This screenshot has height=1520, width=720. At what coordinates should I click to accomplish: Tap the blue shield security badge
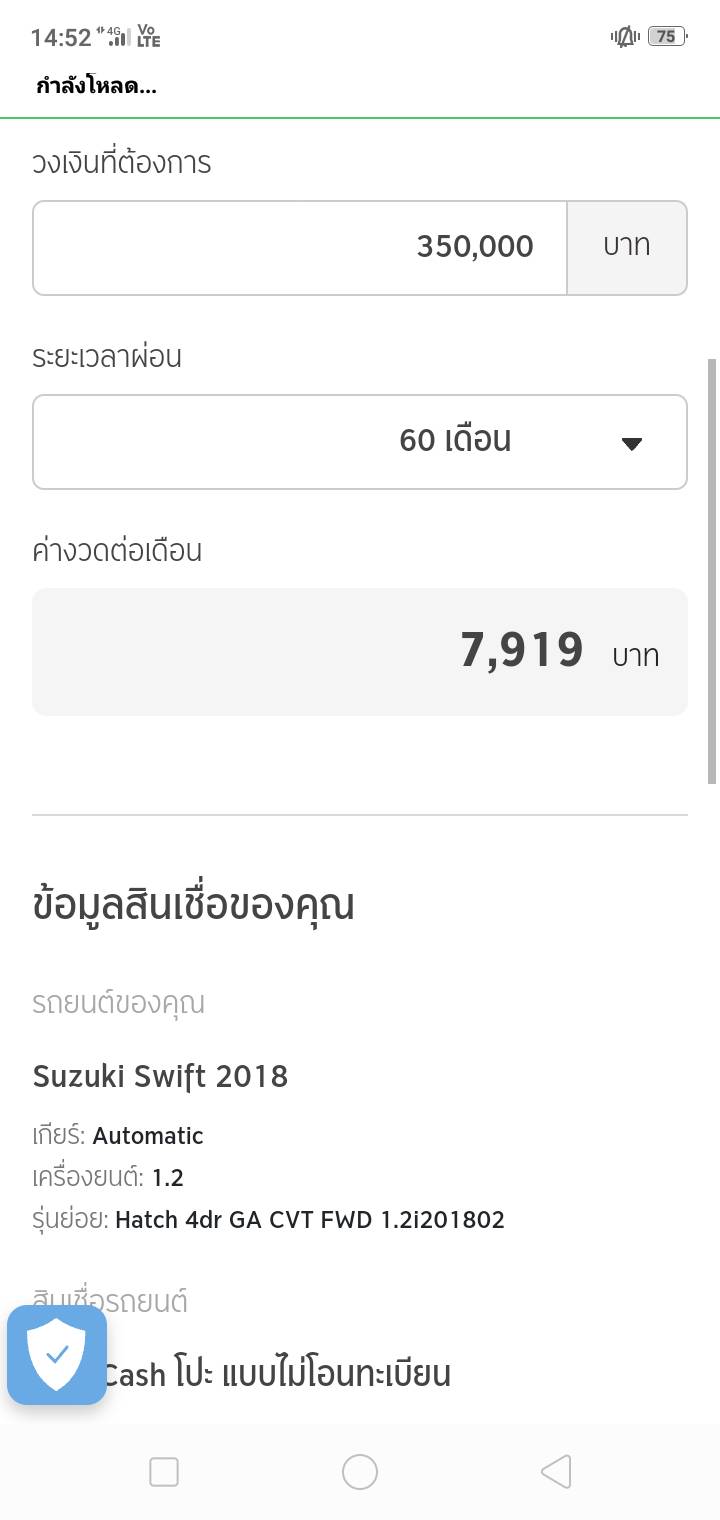57,1355
